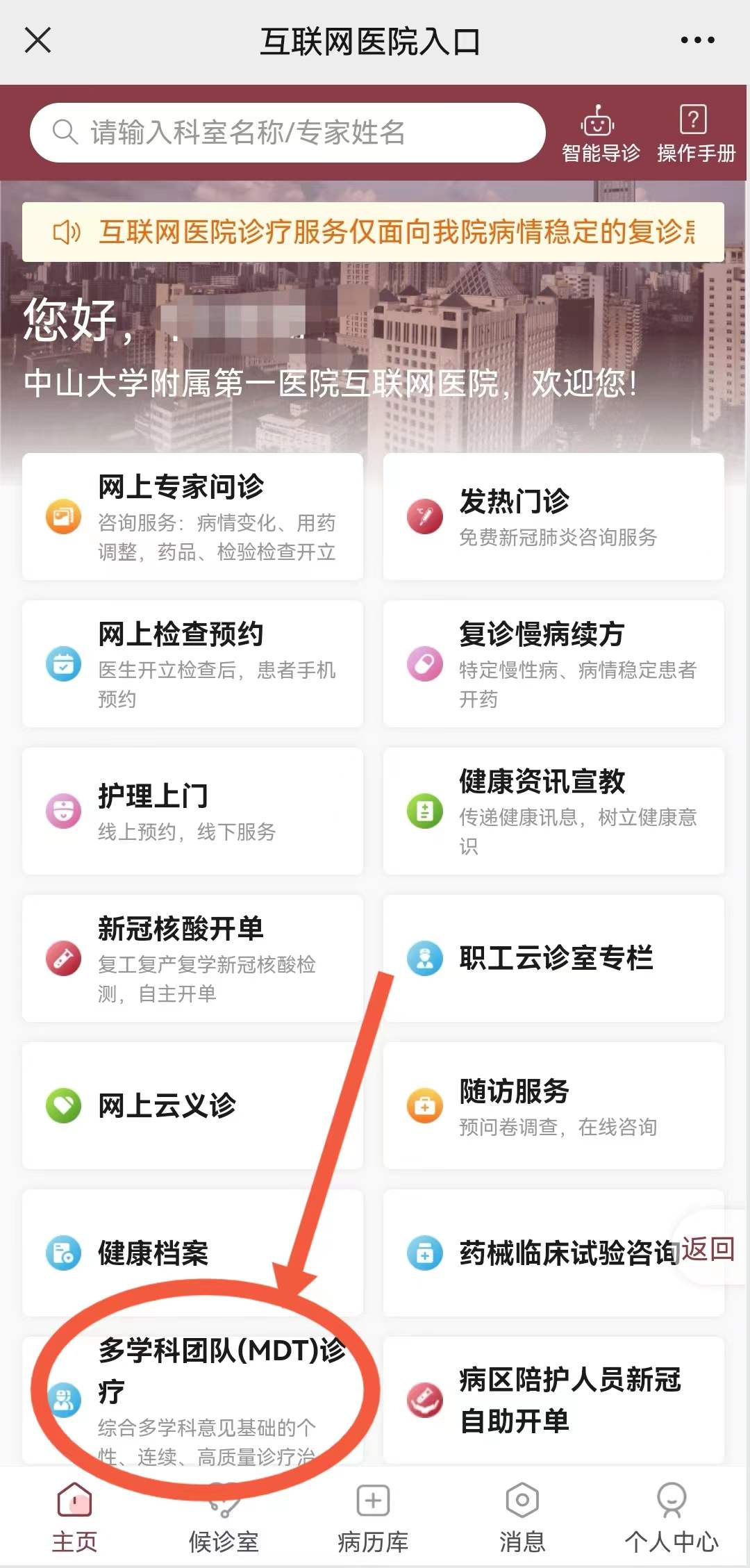The width and height of the screenshot is (750, 1568).
Task: Tap the department/expert search box
Action: tap(287, 133)
